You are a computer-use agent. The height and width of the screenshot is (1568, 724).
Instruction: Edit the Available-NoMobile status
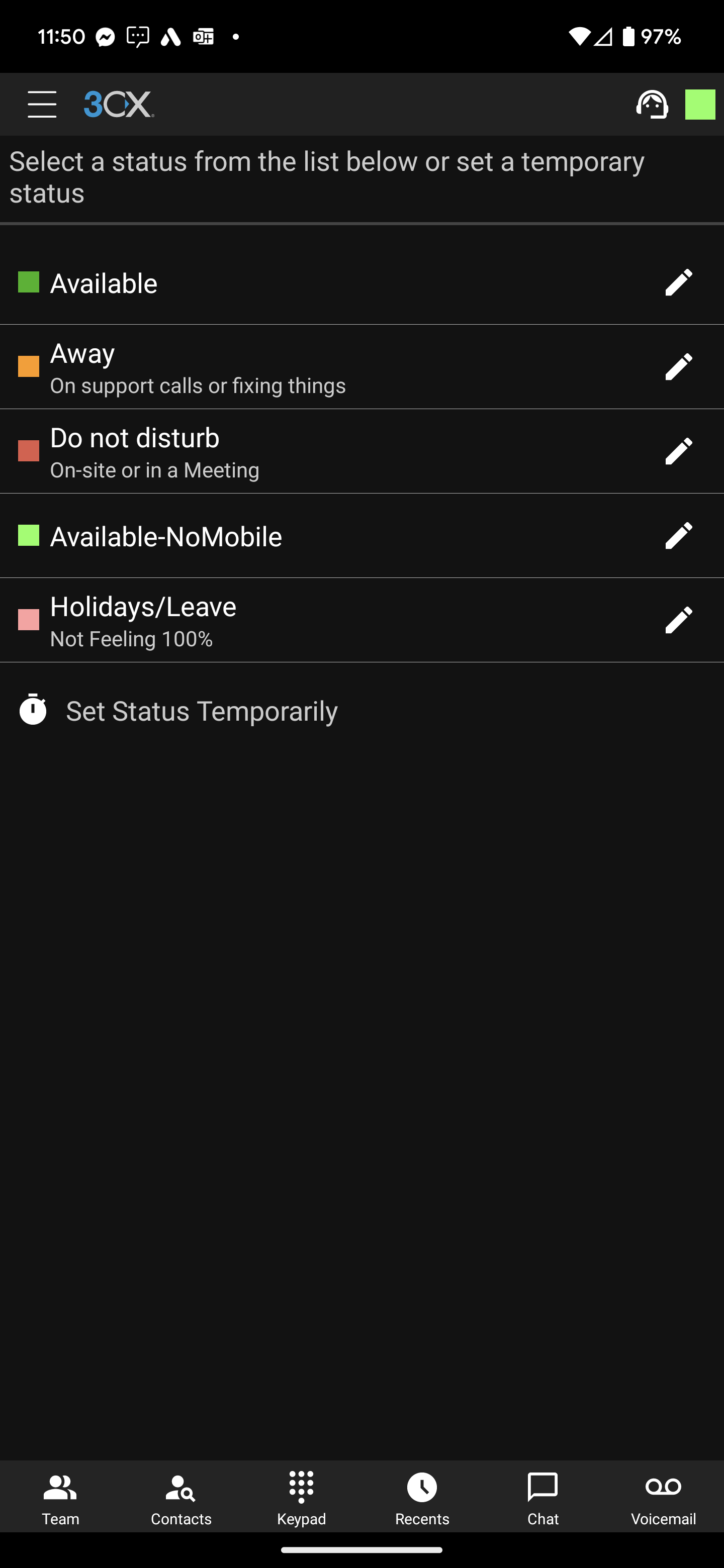click(x=678, y=536)
